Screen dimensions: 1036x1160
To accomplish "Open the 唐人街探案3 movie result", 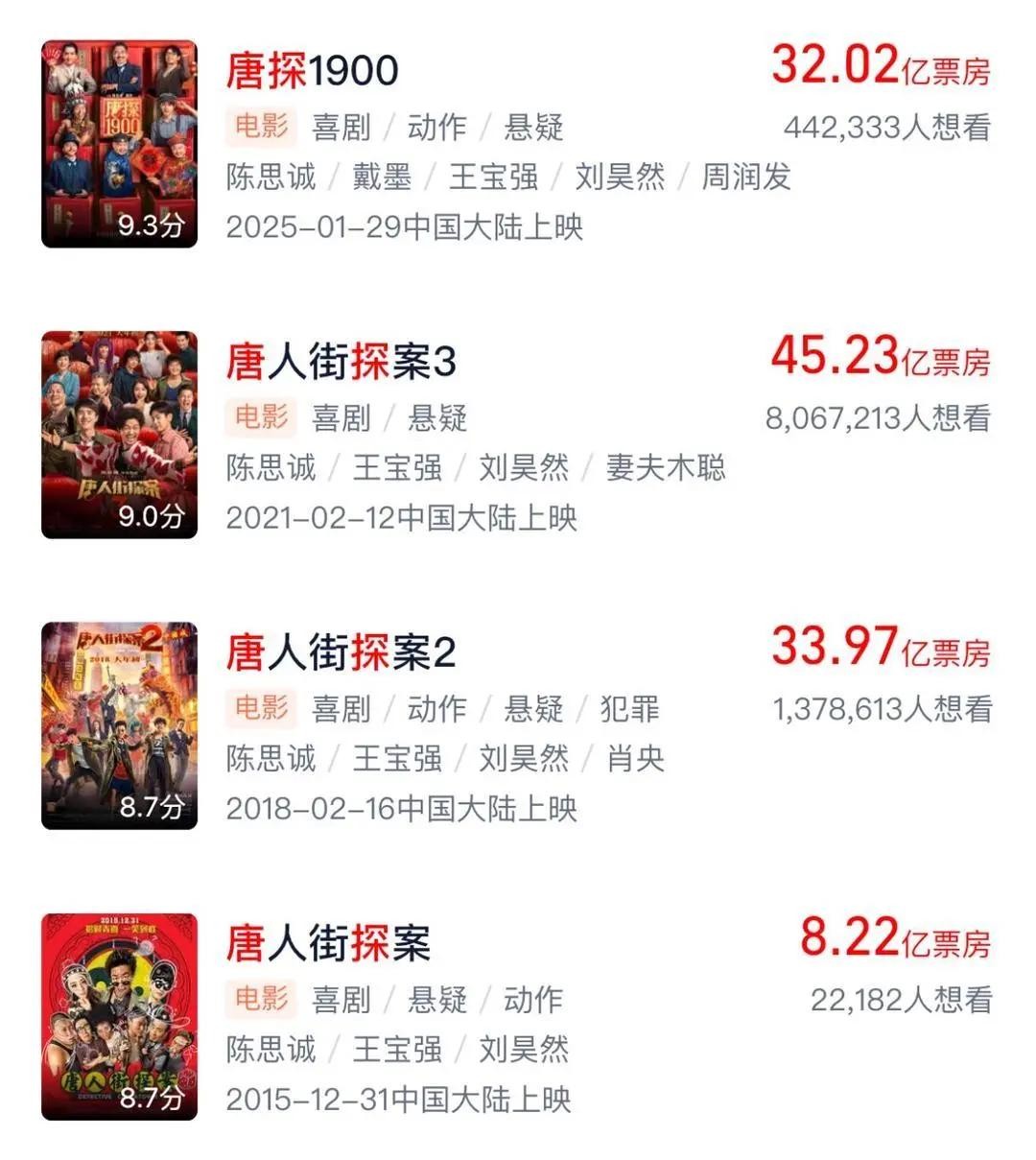I will coord(341,362).
